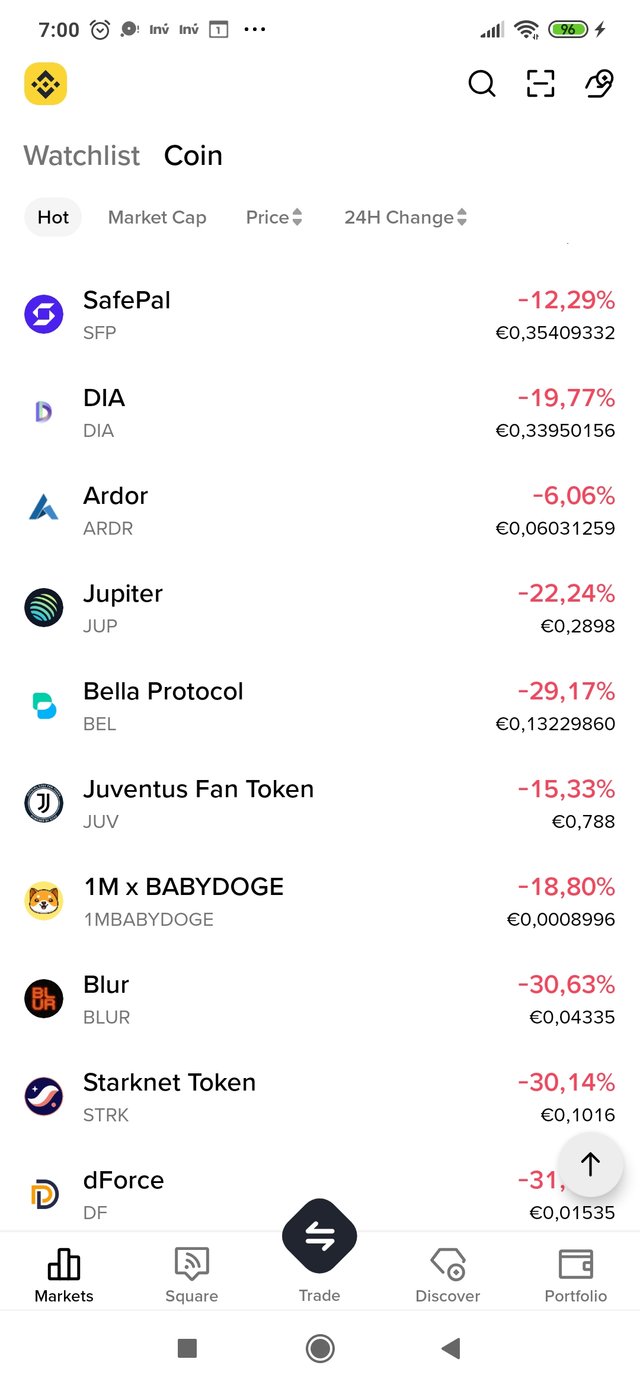Viewport: 640px width, 1387px height.
Task: Select the Market Cap filter
Action: (x=157, y=217)
